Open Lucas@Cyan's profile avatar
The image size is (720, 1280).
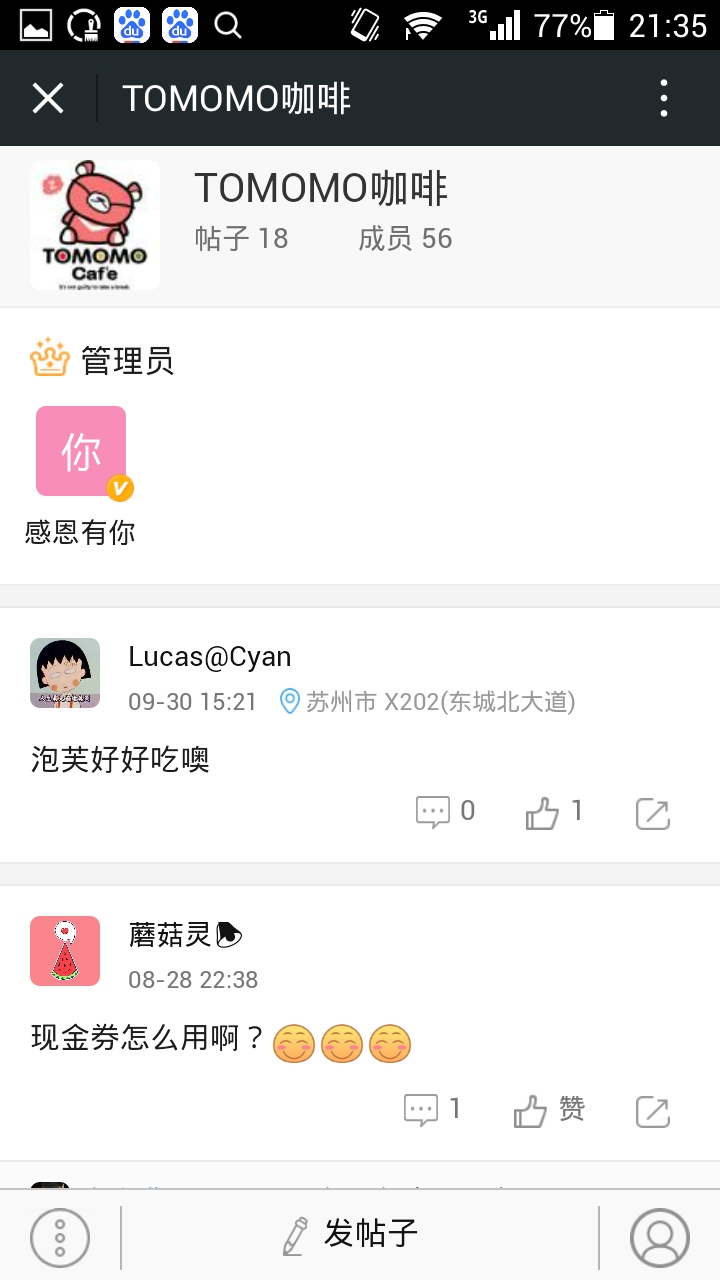(64, 672)
